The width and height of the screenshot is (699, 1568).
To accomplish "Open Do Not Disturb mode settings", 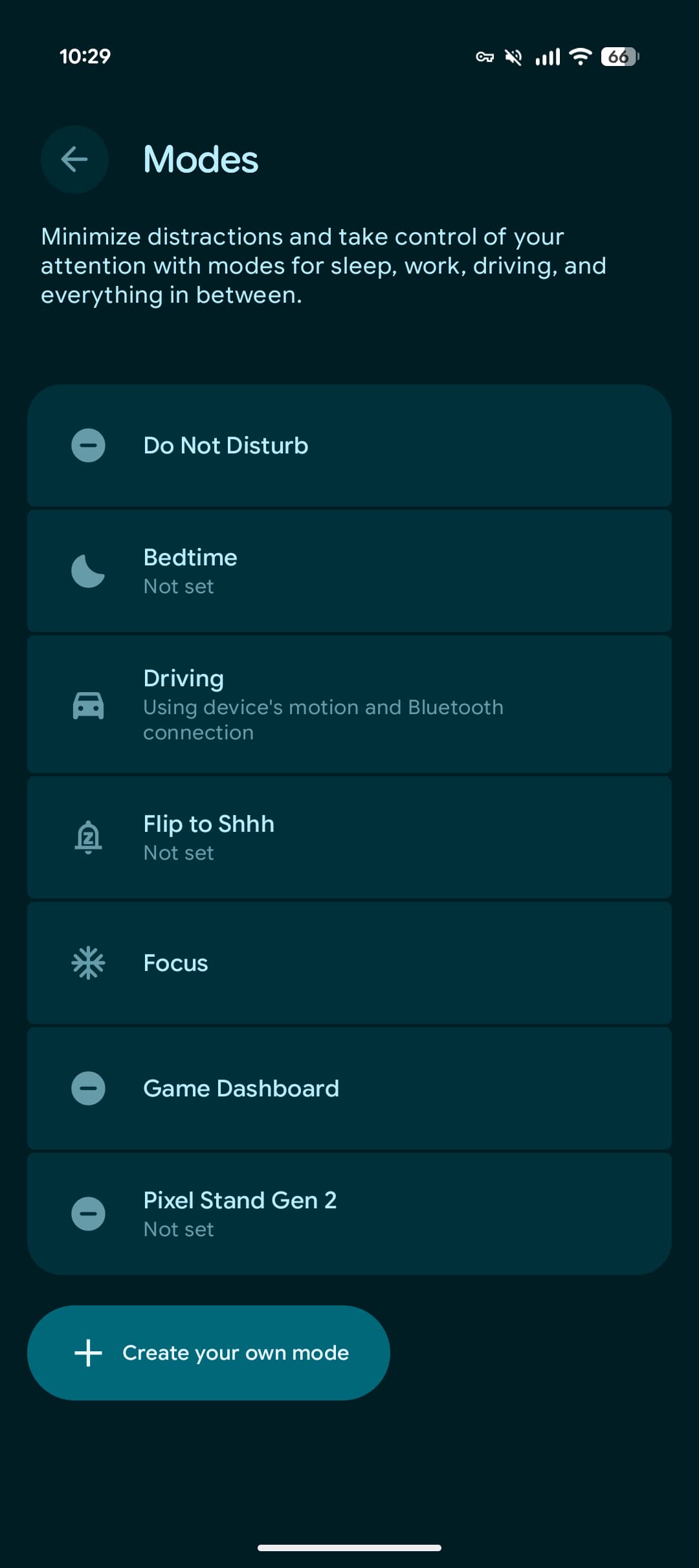I will 349,446.
